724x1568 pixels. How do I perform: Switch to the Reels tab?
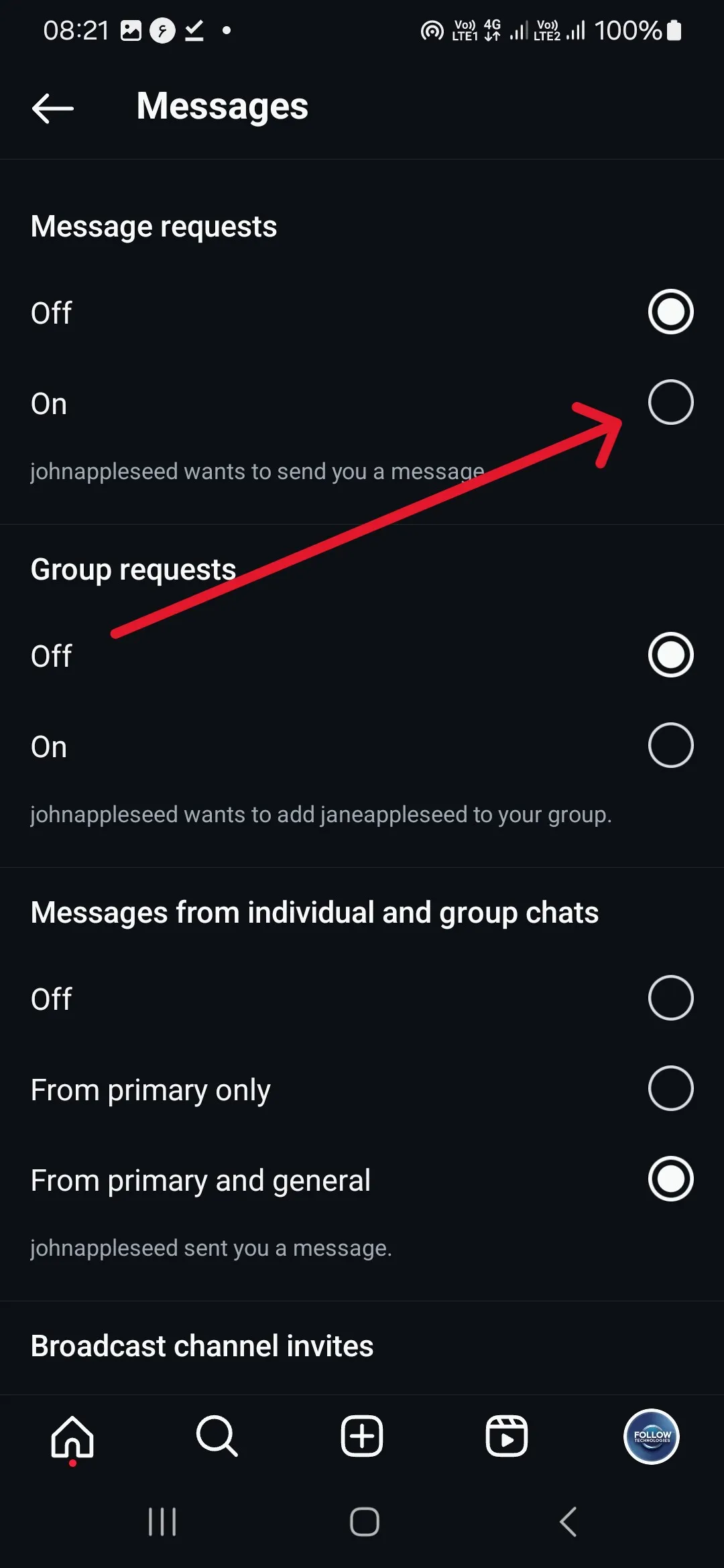(506, 1437)
